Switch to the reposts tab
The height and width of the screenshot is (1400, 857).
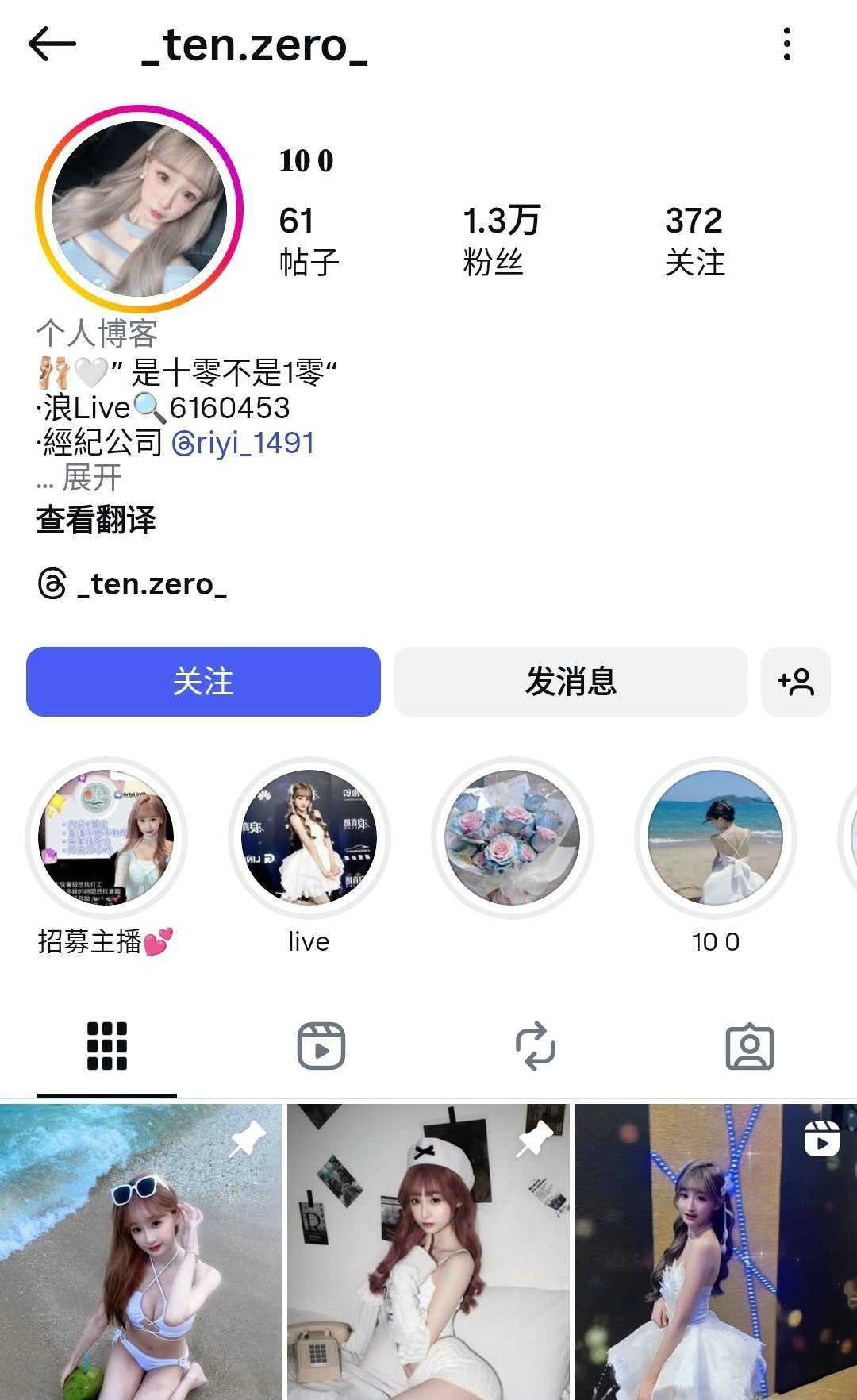point(536,1046)
